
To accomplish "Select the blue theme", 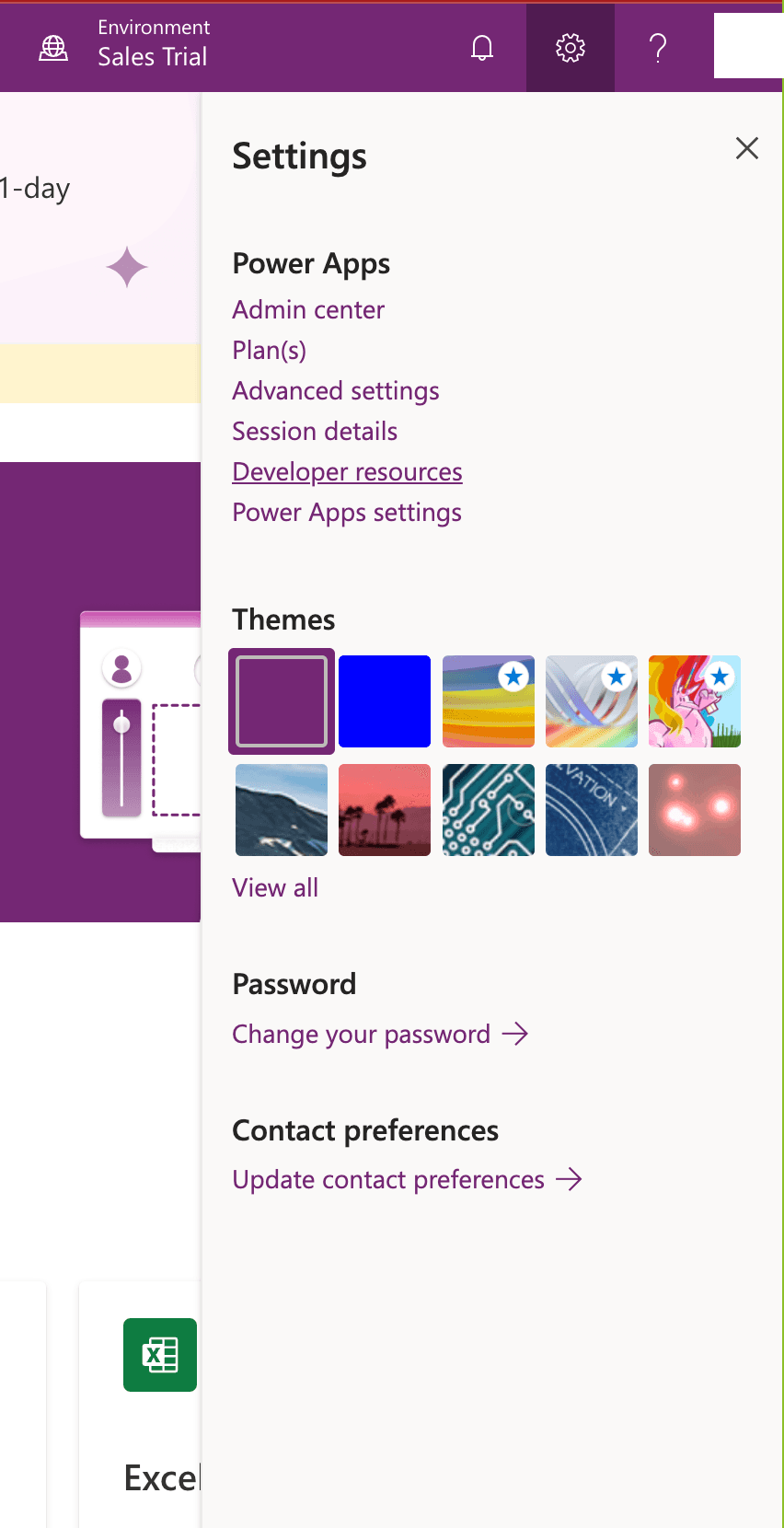I will (x=384, y=701).
